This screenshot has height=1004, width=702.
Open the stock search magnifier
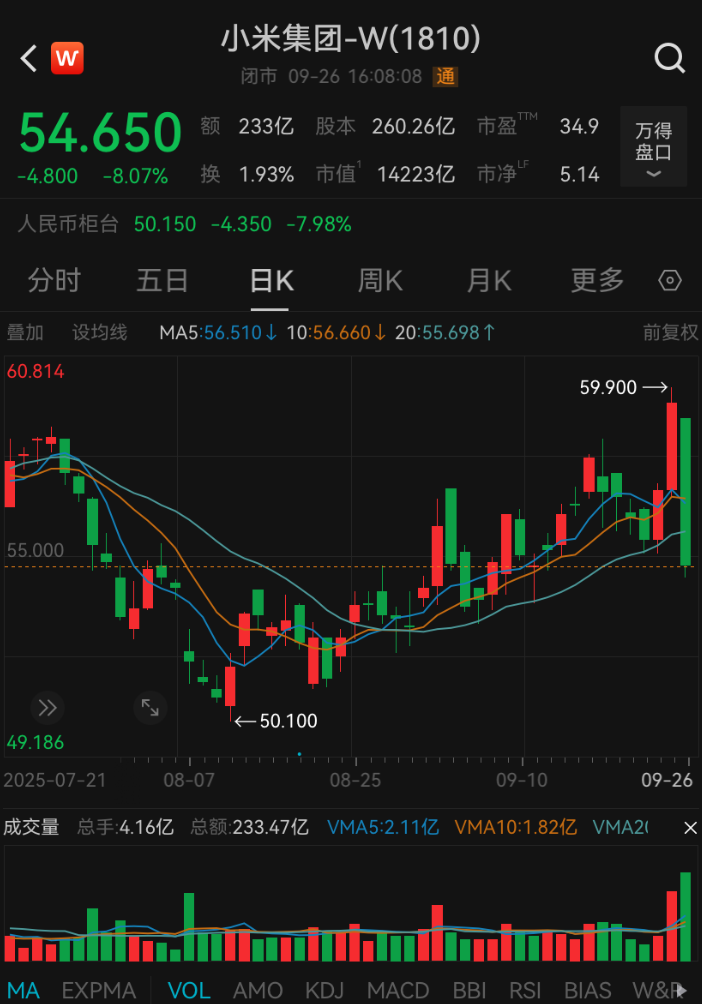(669, 58)
